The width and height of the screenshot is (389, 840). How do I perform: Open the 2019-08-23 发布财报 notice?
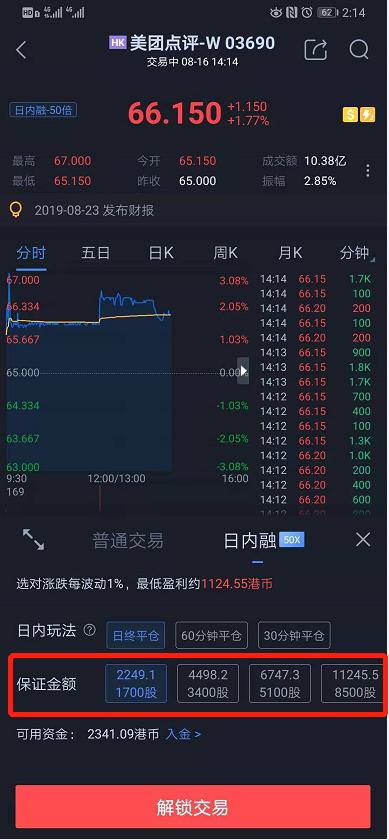point(94,211)
